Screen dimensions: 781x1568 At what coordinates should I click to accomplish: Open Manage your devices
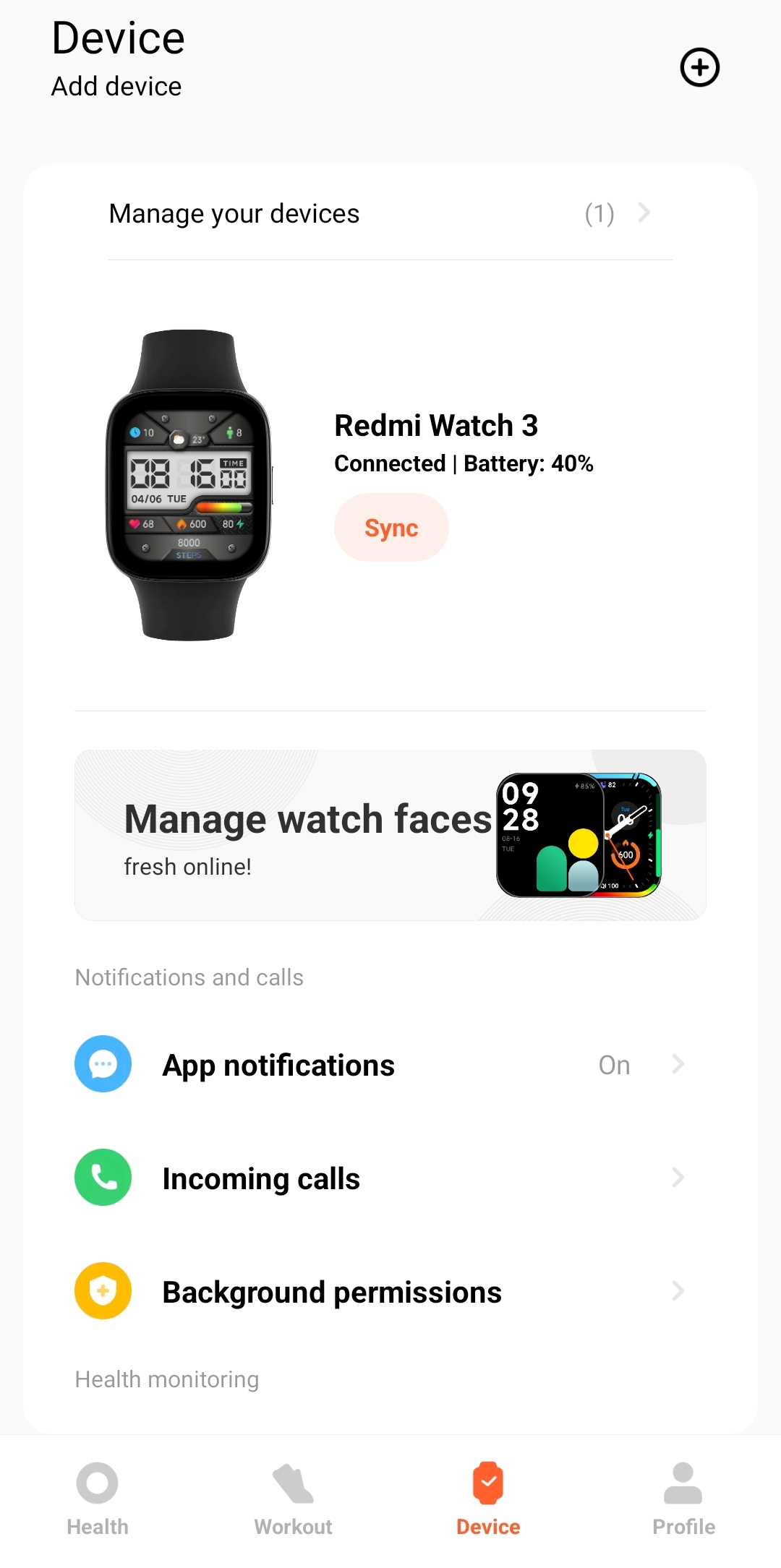(x=380, y=214)
